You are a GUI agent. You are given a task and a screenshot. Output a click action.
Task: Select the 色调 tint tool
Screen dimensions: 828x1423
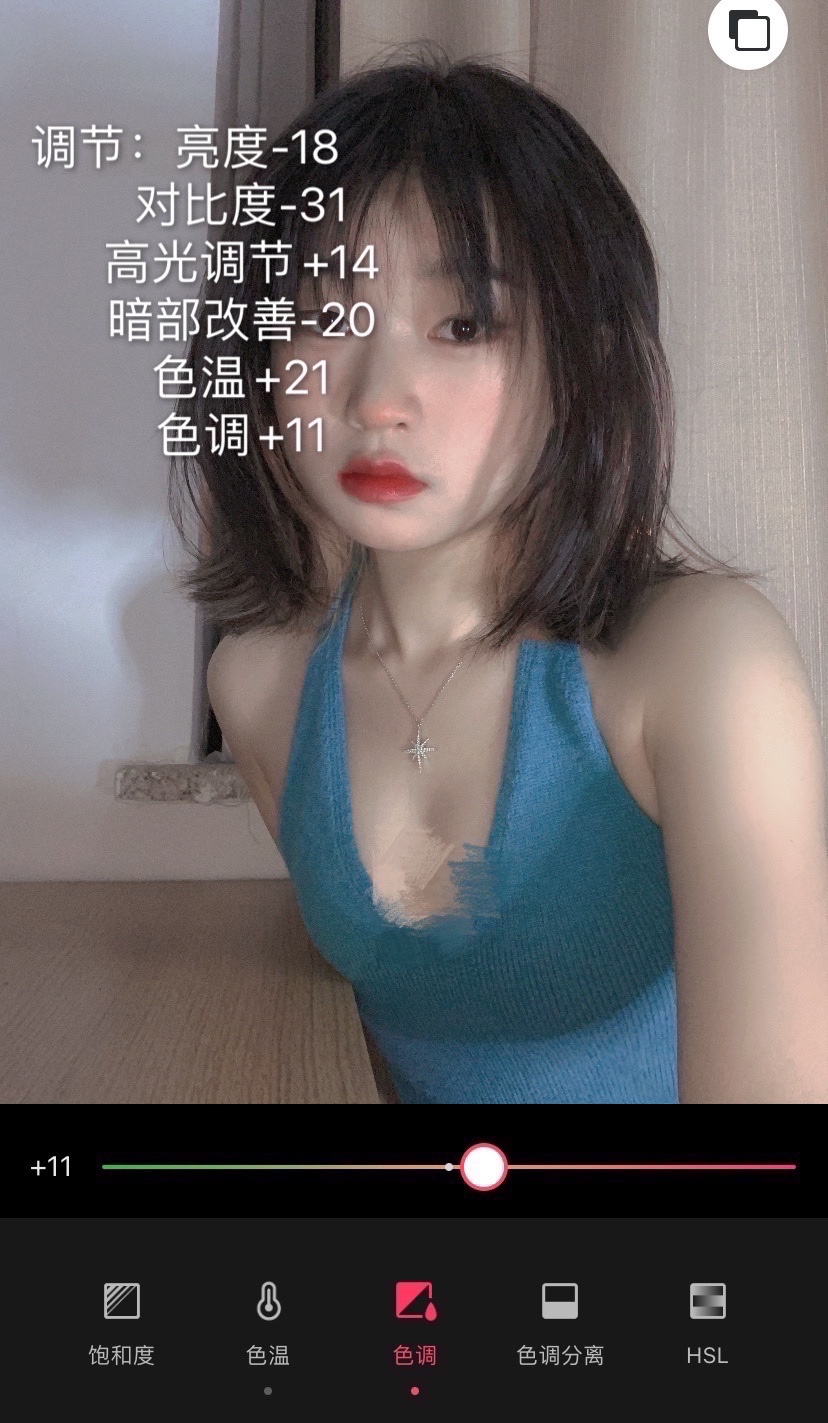click(415, 1323)
